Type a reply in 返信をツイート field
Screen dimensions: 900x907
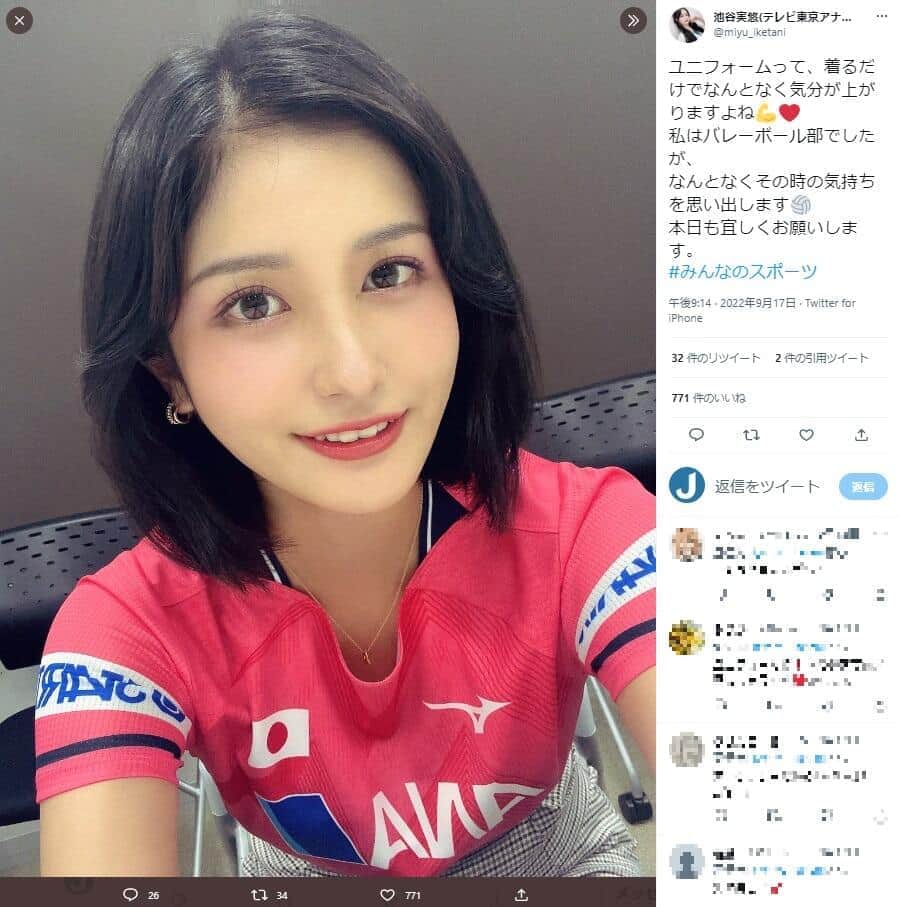tap(768, 487)
